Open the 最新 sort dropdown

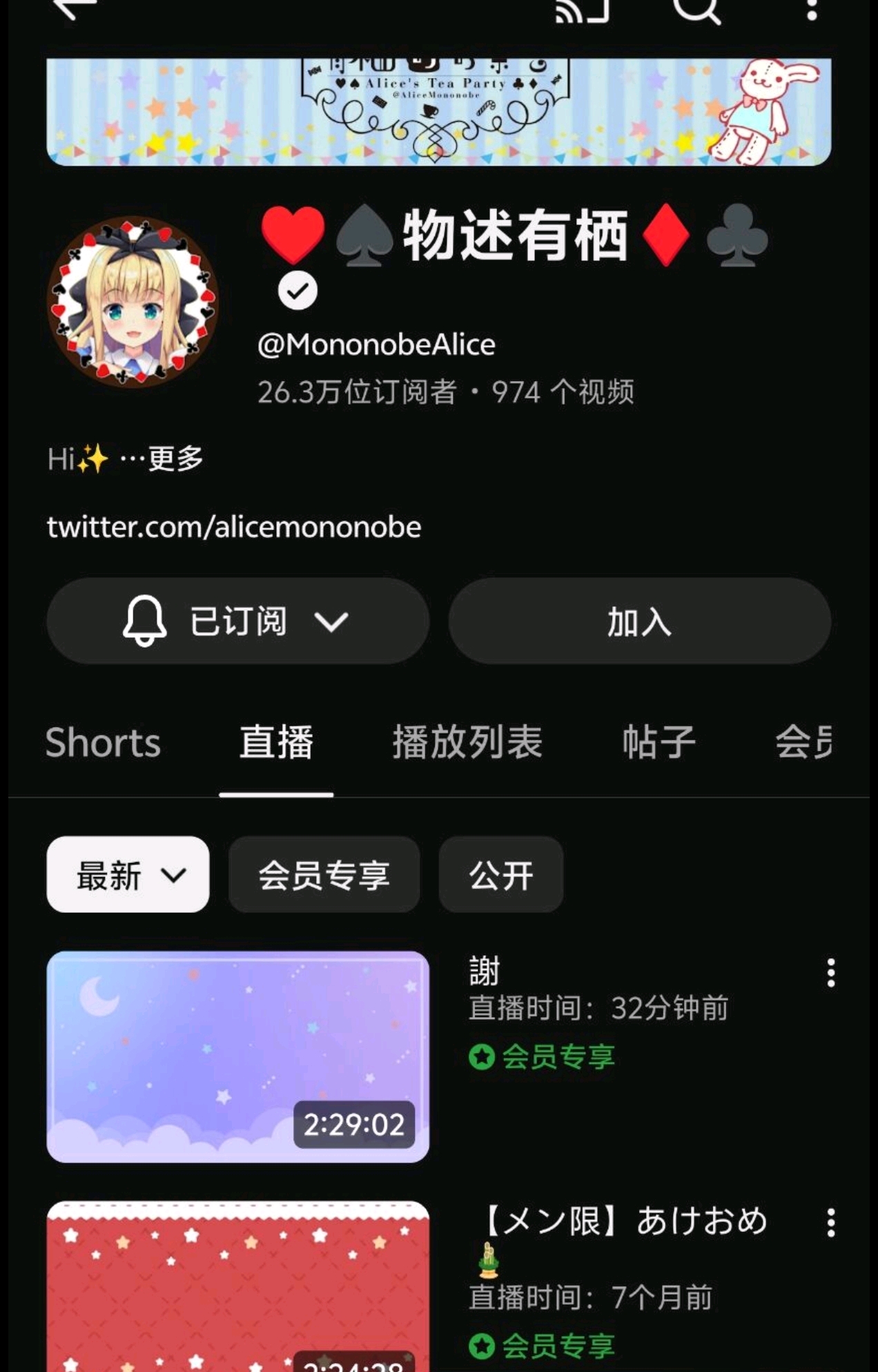coord(128,875)
